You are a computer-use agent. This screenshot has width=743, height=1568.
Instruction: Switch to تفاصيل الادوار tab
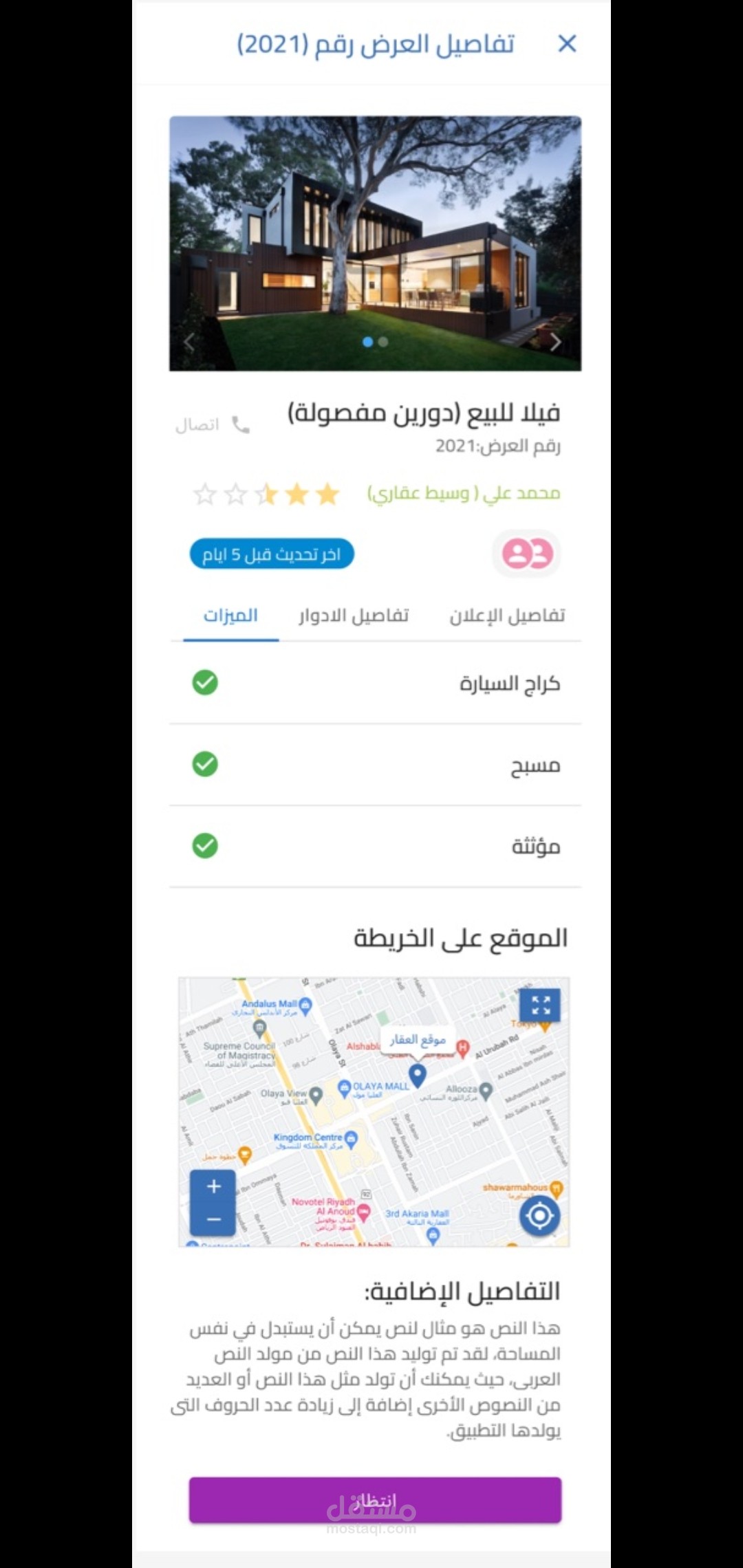click(x=354, y=615)
